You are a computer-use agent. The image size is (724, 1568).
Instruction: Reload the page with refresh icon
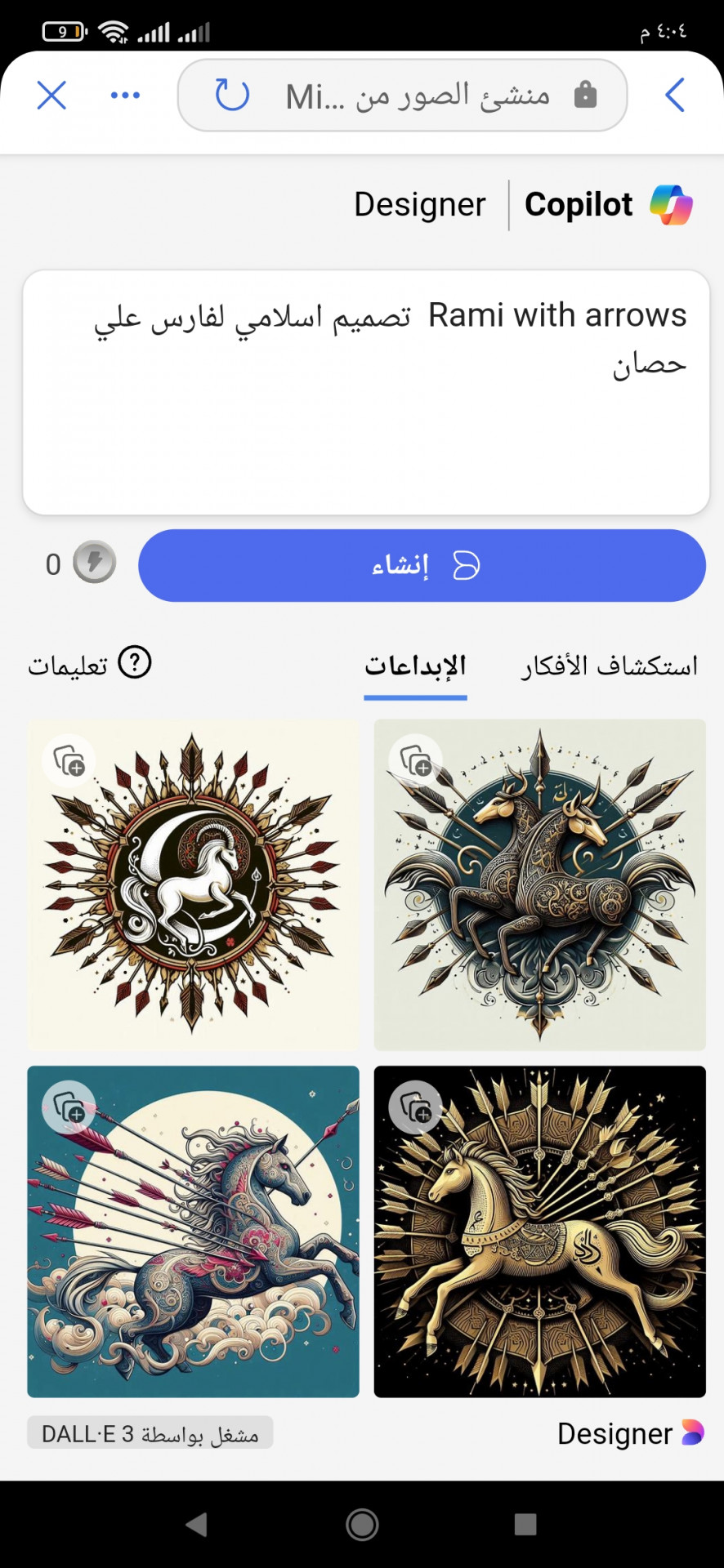232,95
